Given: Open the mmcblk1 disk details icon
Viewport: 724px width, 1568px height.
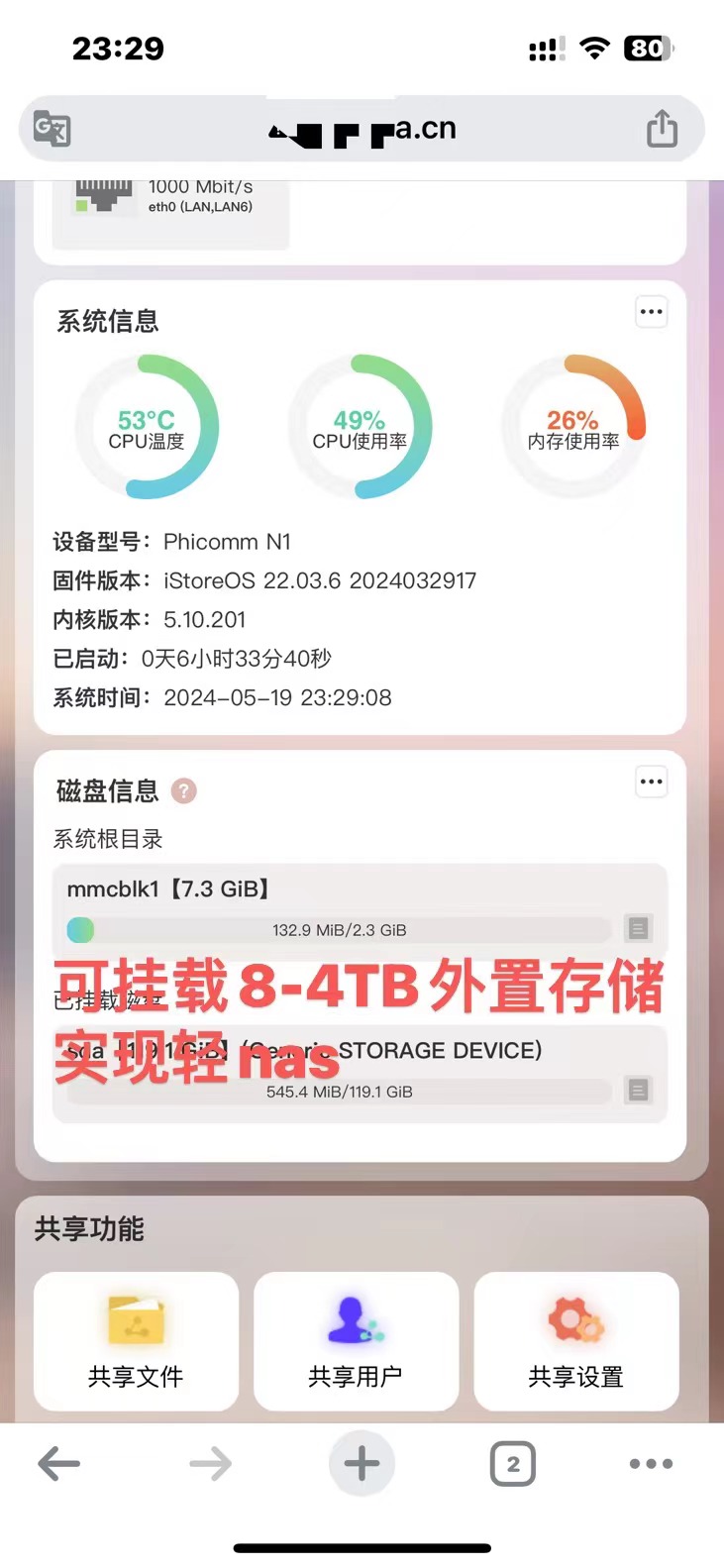Looking at the screenshot, I should [x=638, y=928].
